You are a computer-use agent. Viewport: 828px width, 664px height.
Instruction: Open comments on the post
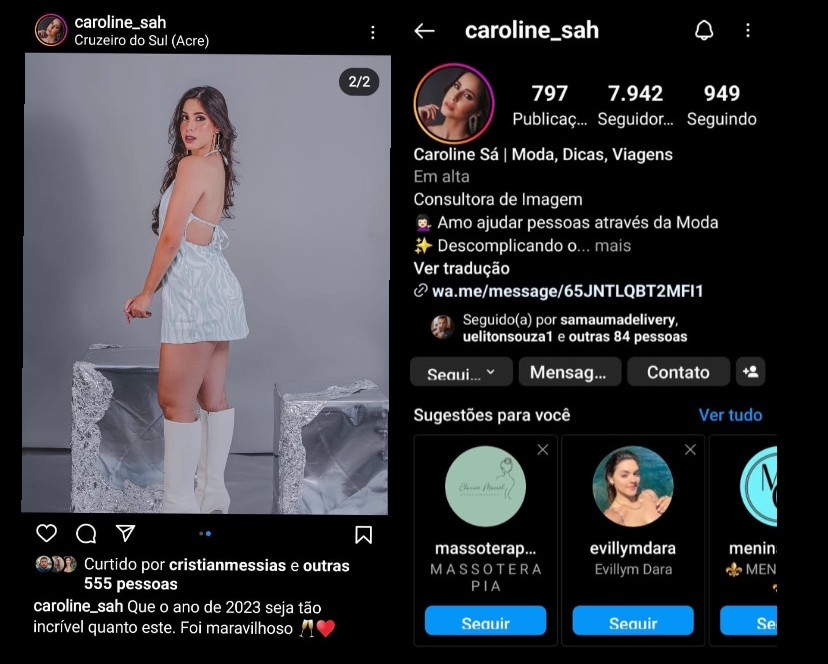pos(86,534)
